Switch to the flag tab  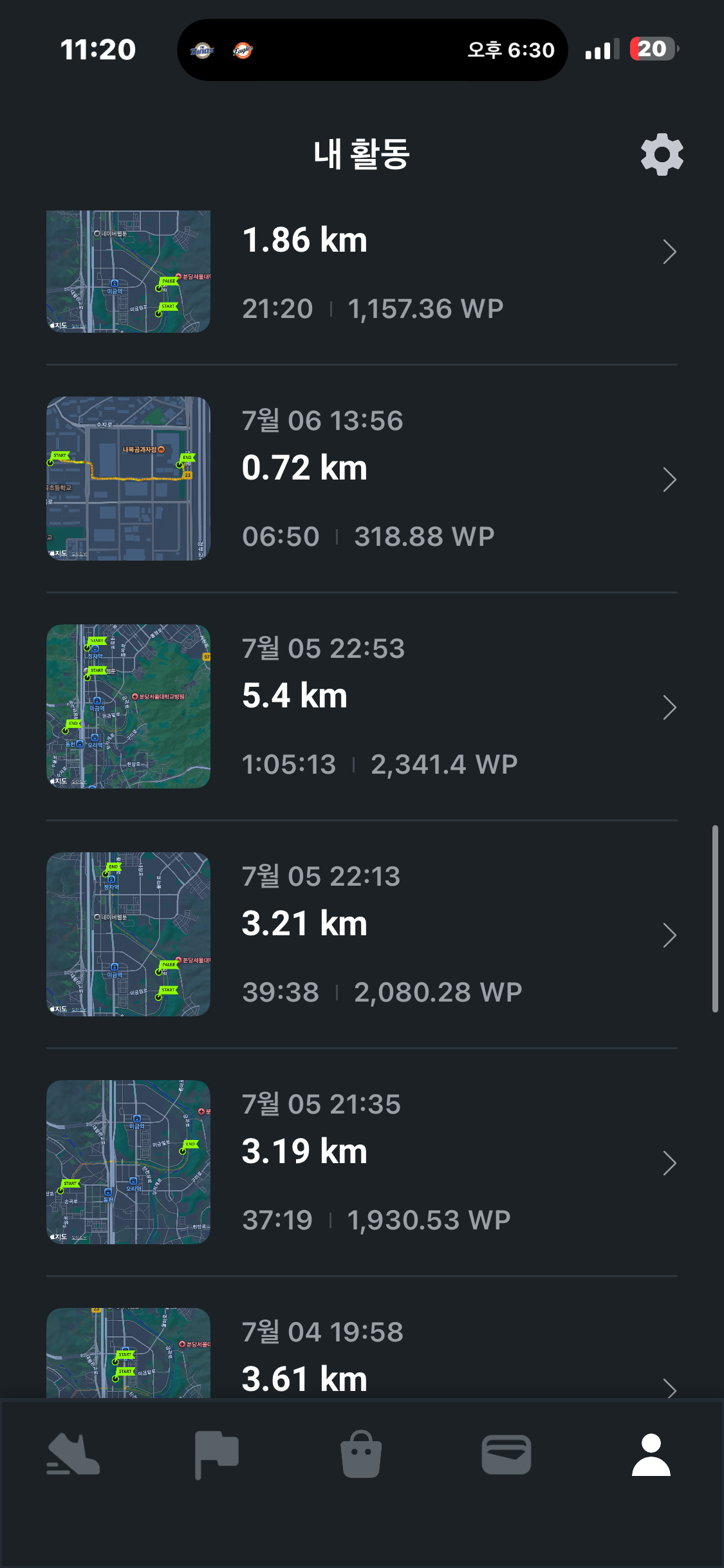click(x=217, y=1455)
